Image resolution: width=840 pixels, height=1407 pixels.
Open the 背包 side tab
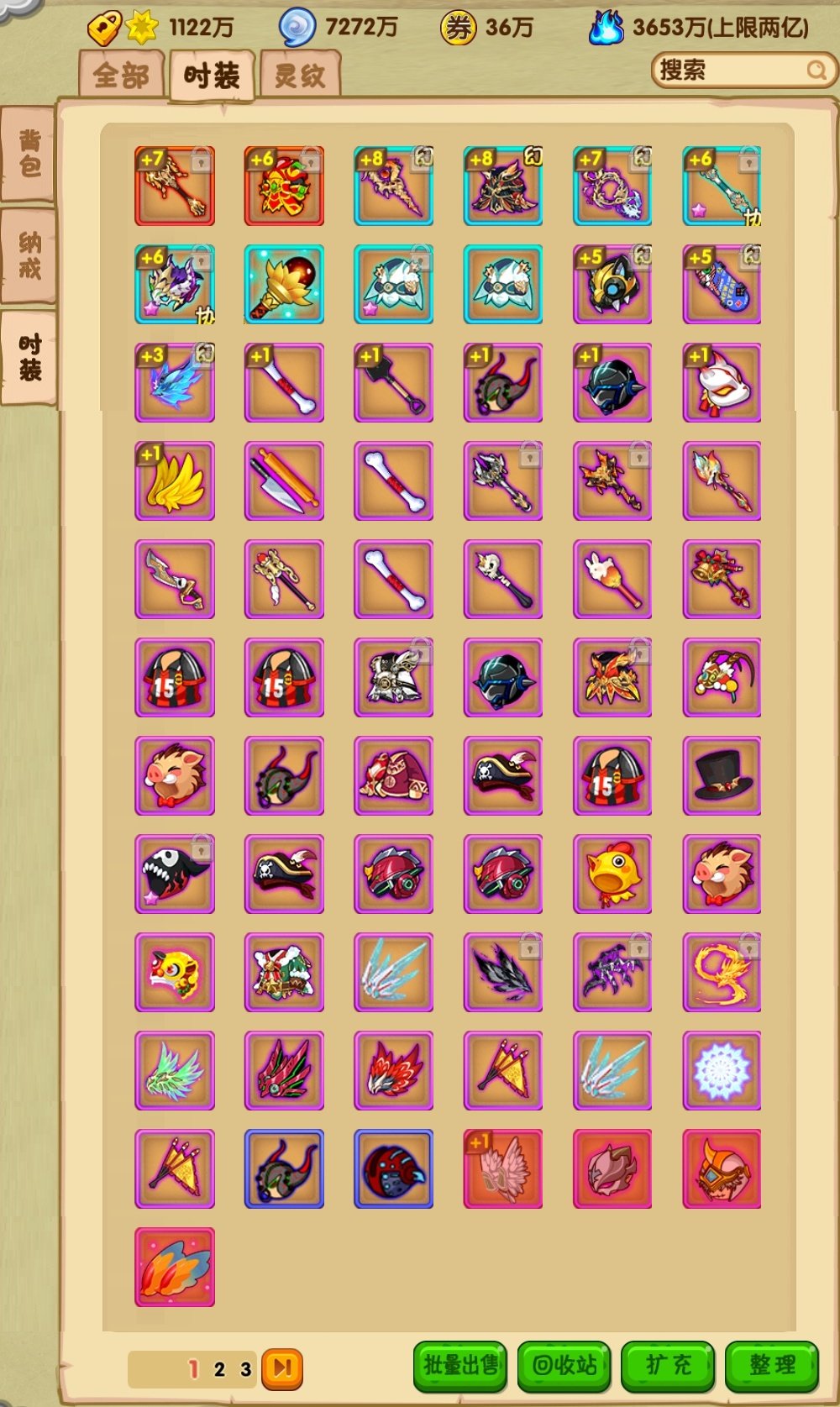pyautogui.click(x=29, y=154)
